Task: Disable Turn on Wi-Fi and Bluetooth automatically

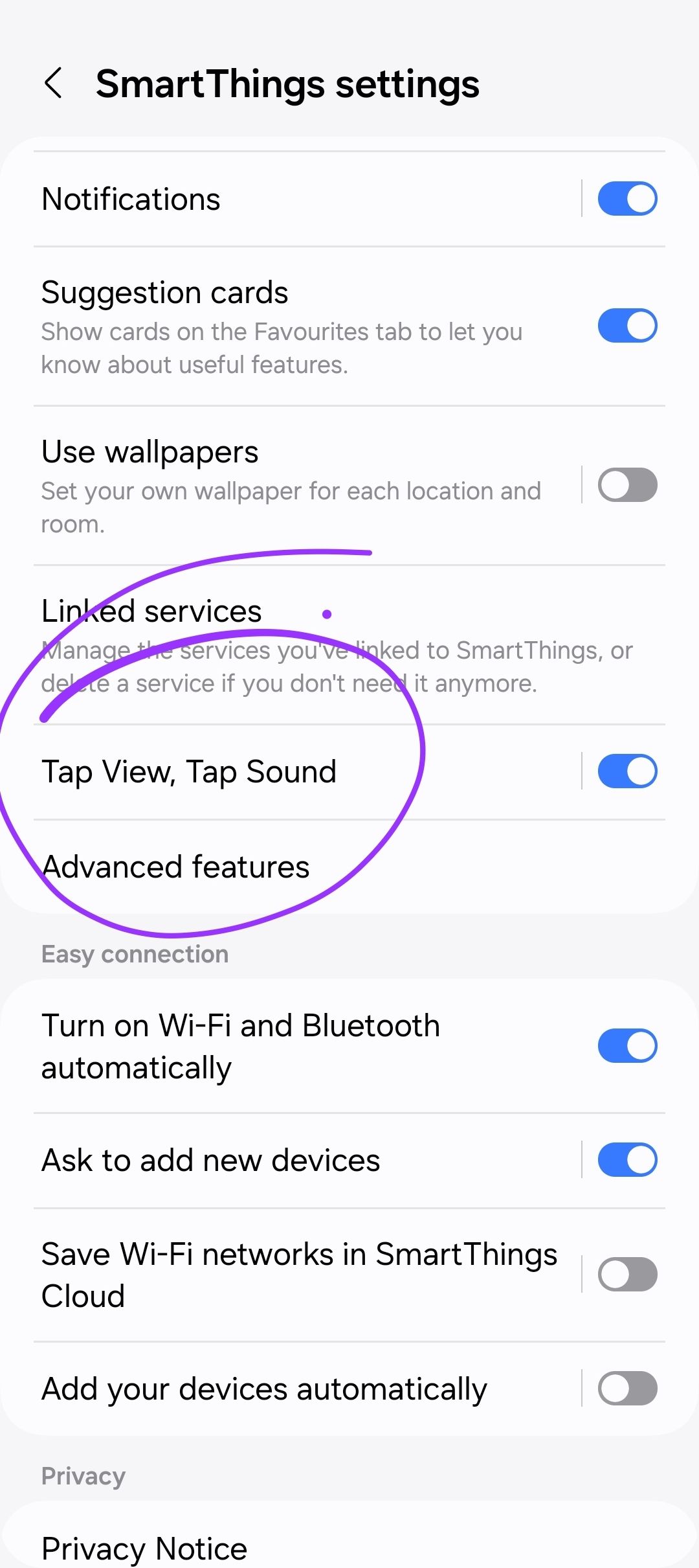Action: click(x=625, y=1045)
